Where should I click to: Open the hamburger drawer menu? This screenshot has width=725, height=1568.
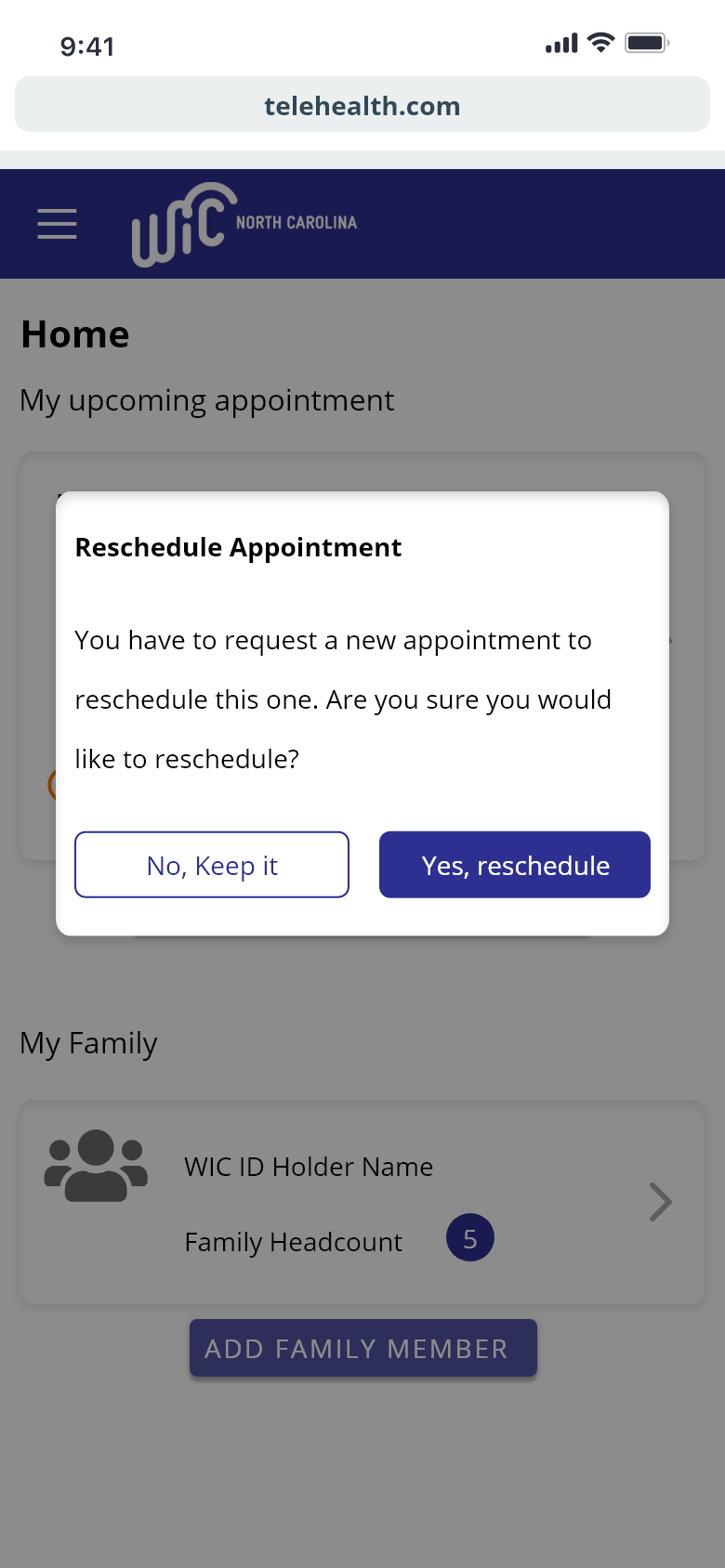57,224
